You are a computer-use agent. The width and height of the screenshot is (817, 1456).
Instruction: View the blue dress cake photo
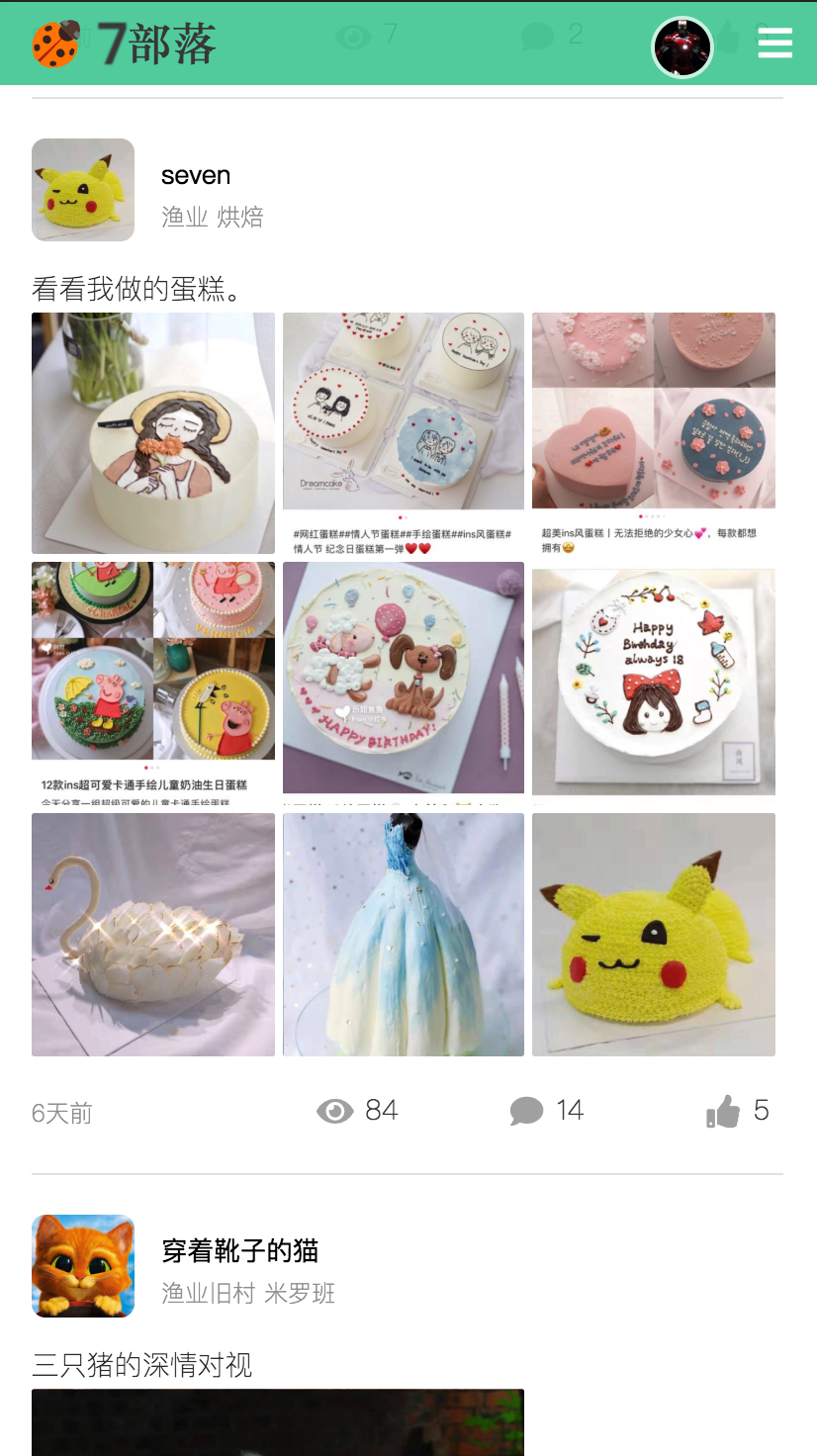click(x=404, y=935)
